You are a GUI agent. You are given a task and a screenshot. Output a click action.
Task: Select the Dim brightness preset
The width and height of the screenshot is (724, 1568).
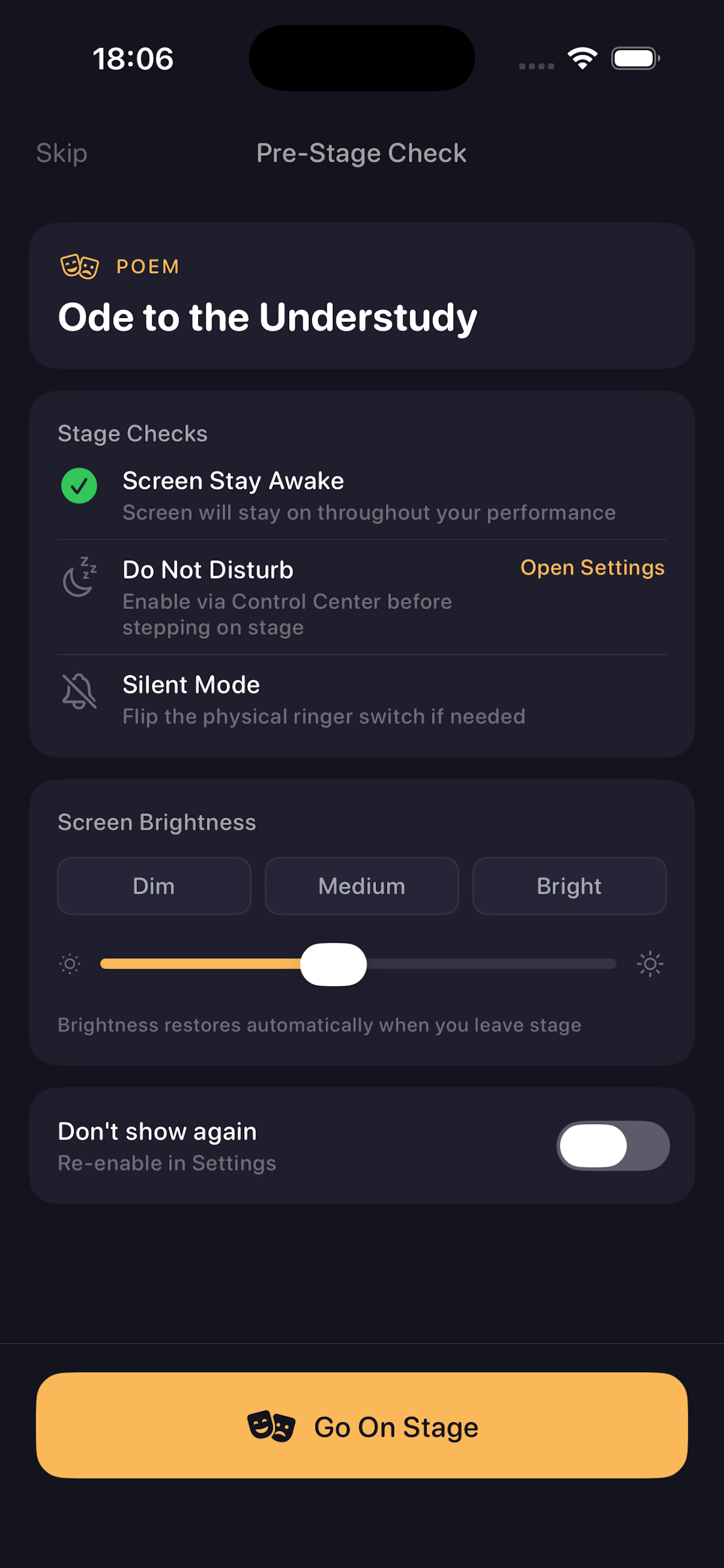(153, 885)
